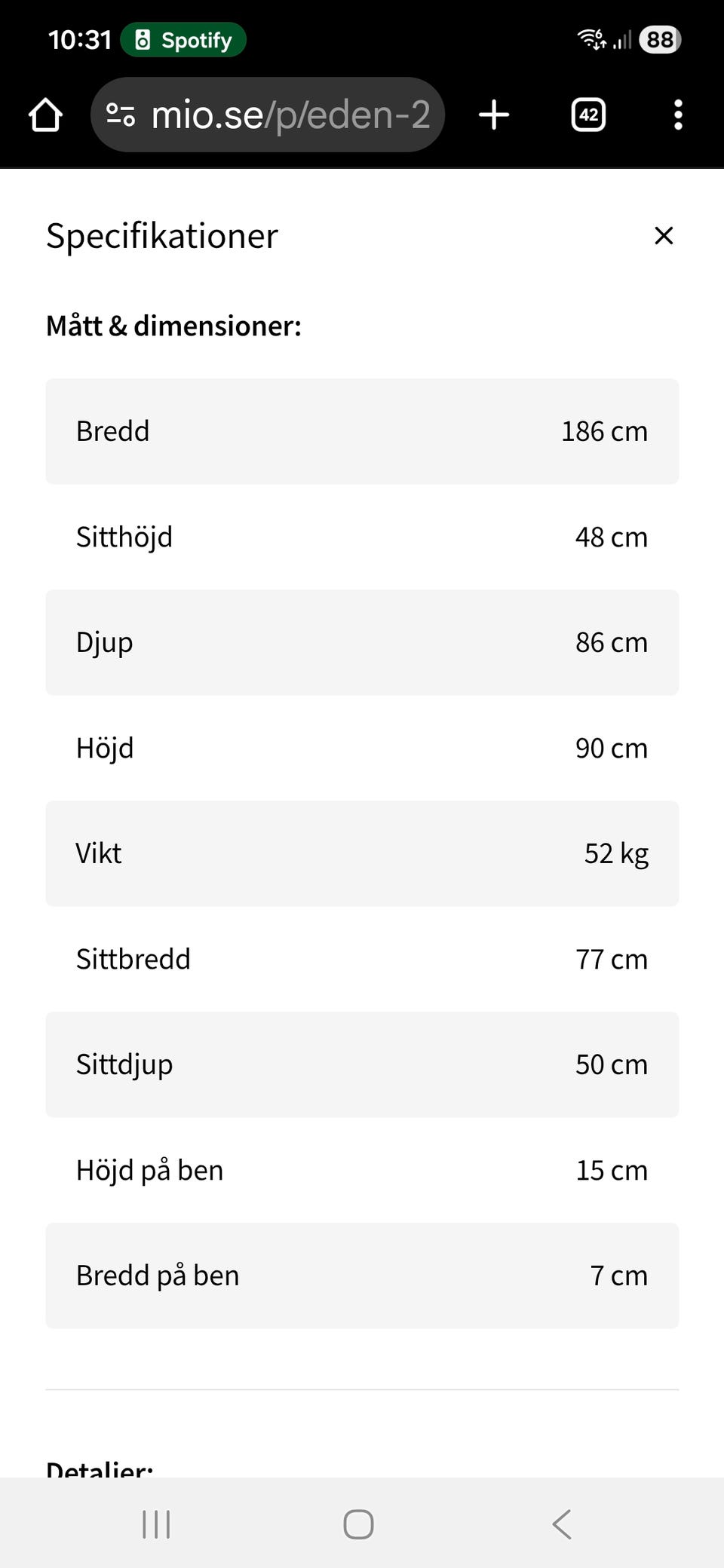The image size is (724, 1568).
Task: Open a new browser tab
Action: click(x=494, y=115)
